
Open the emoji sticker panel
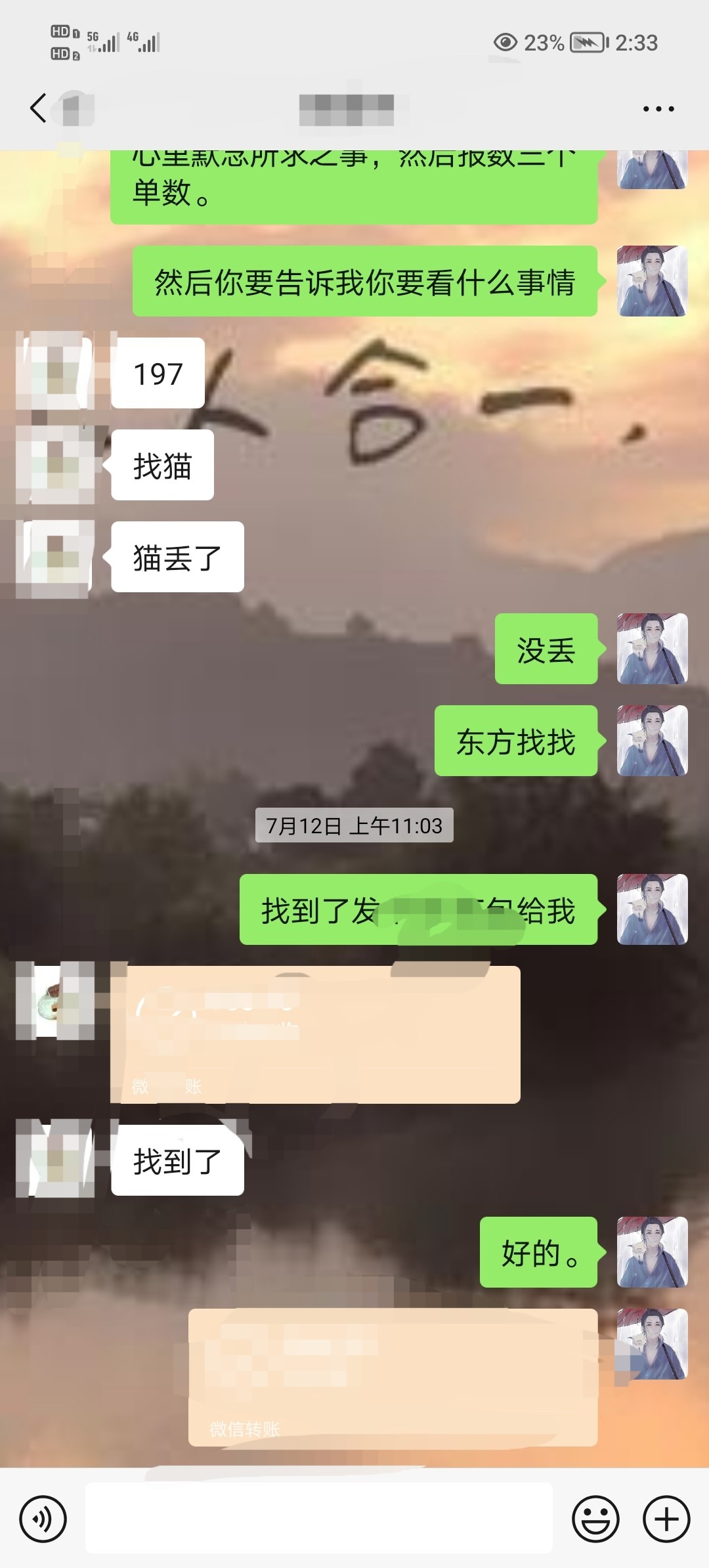595,1519
